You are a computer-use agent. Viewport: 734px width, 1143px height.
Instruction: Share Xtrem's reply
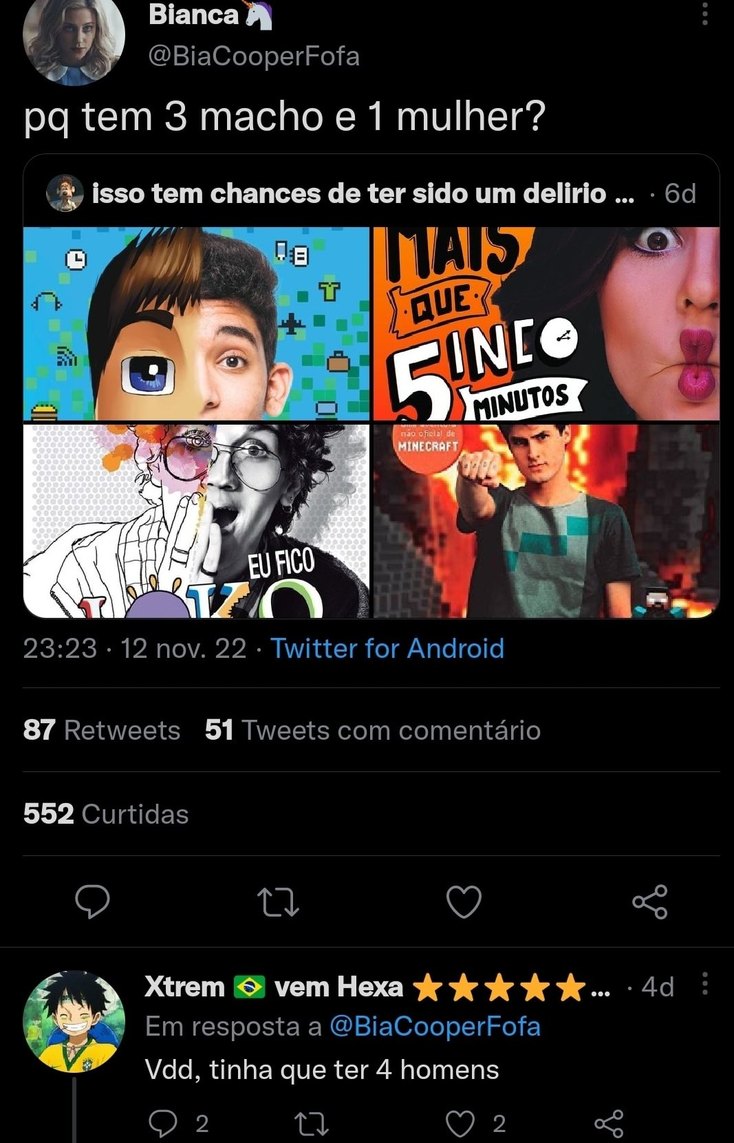(609, 1123)
